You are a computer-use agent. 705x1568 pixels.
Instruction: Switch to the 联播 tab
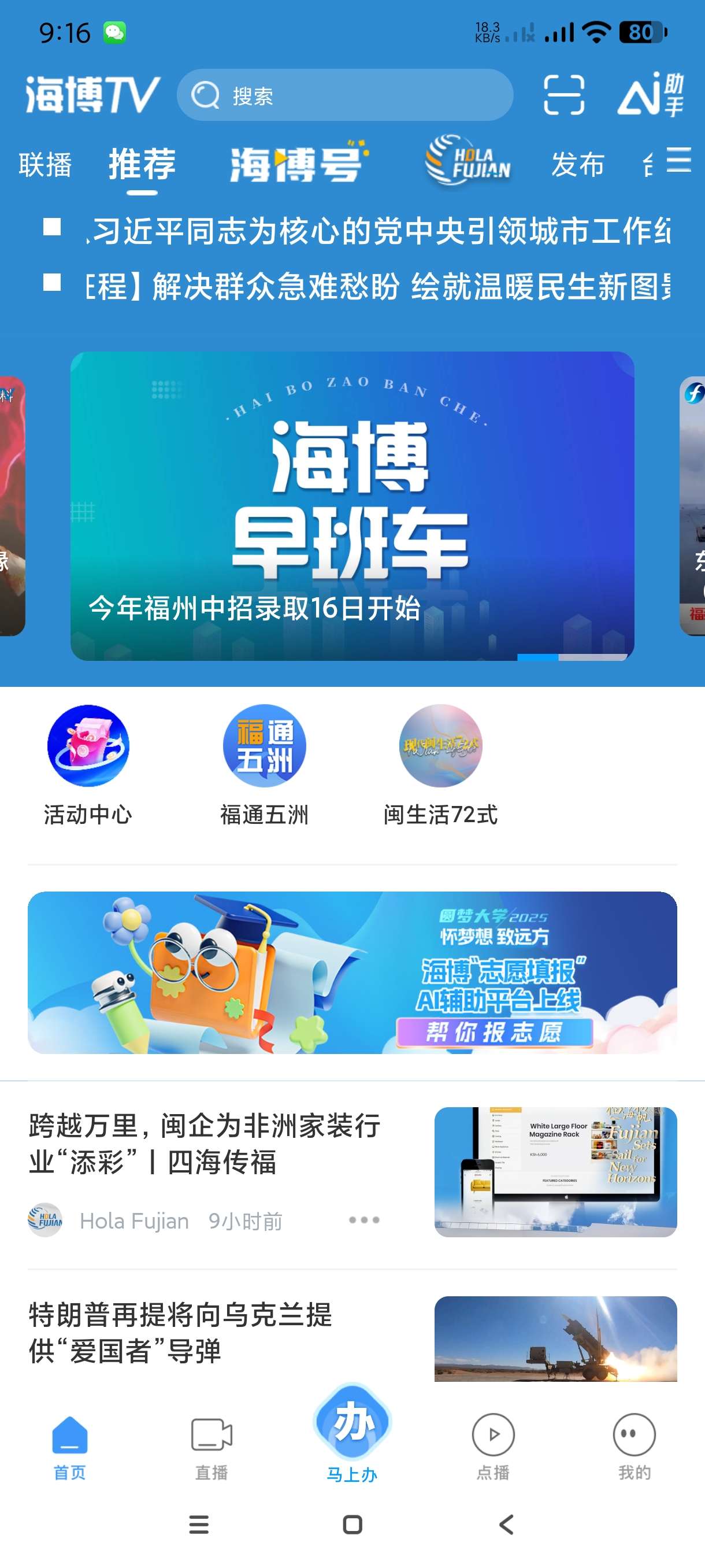[45, 165]
